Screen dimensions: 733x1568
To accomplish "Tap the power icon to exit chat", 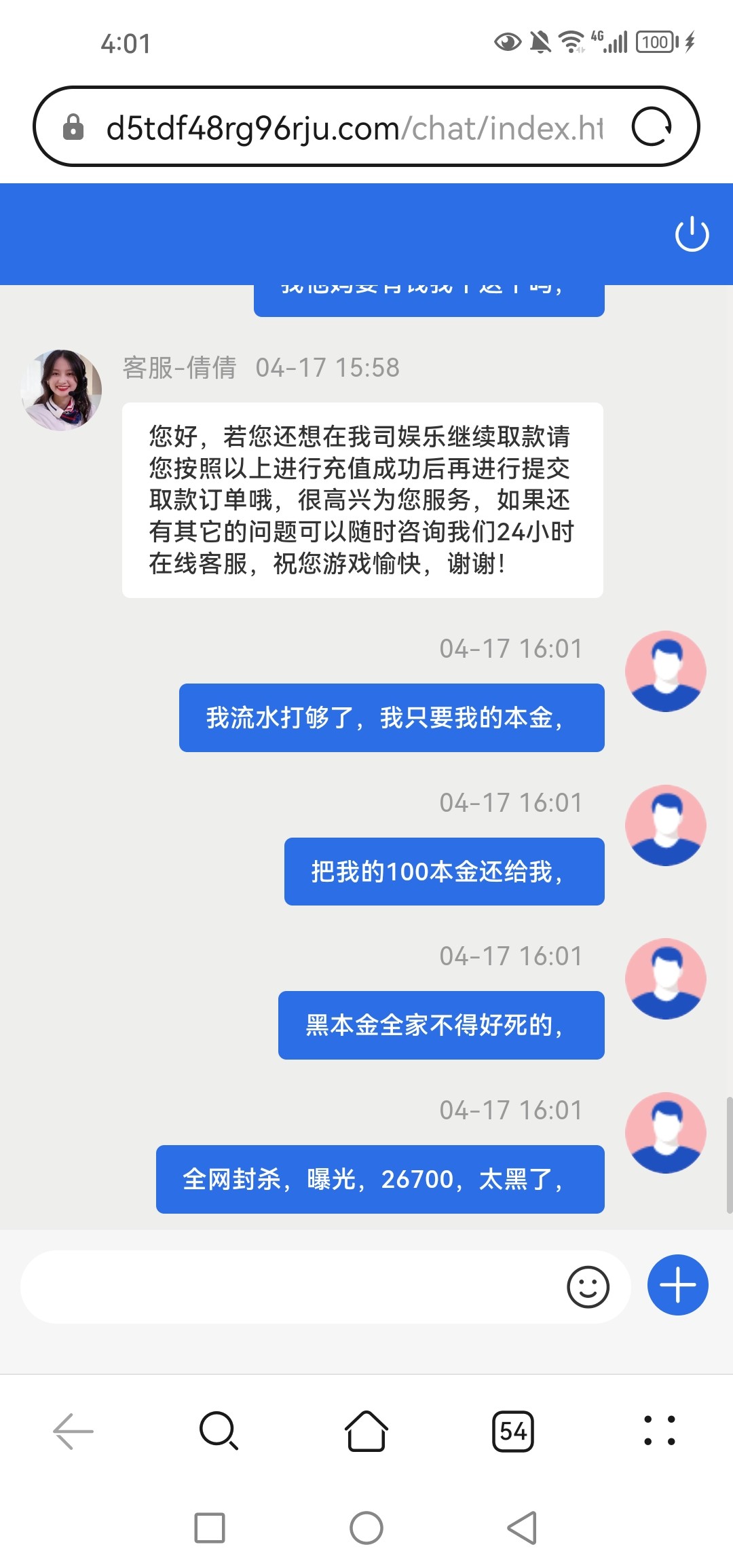I will point(692,234).
